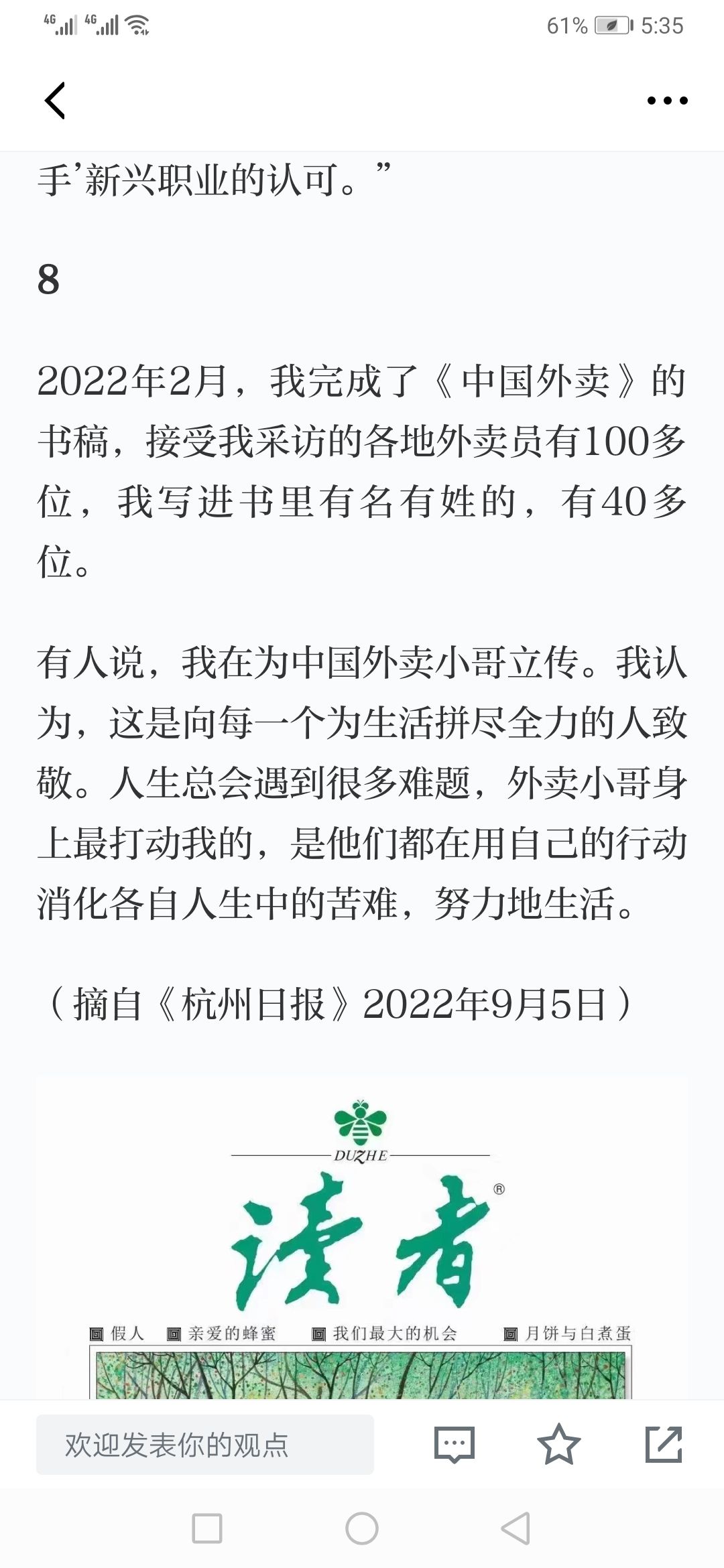Viewport: 724px width, 1568px height.
Task: Open the comments speech-bubble icon
Action: pyautogui.click(x=455, y=1445)
